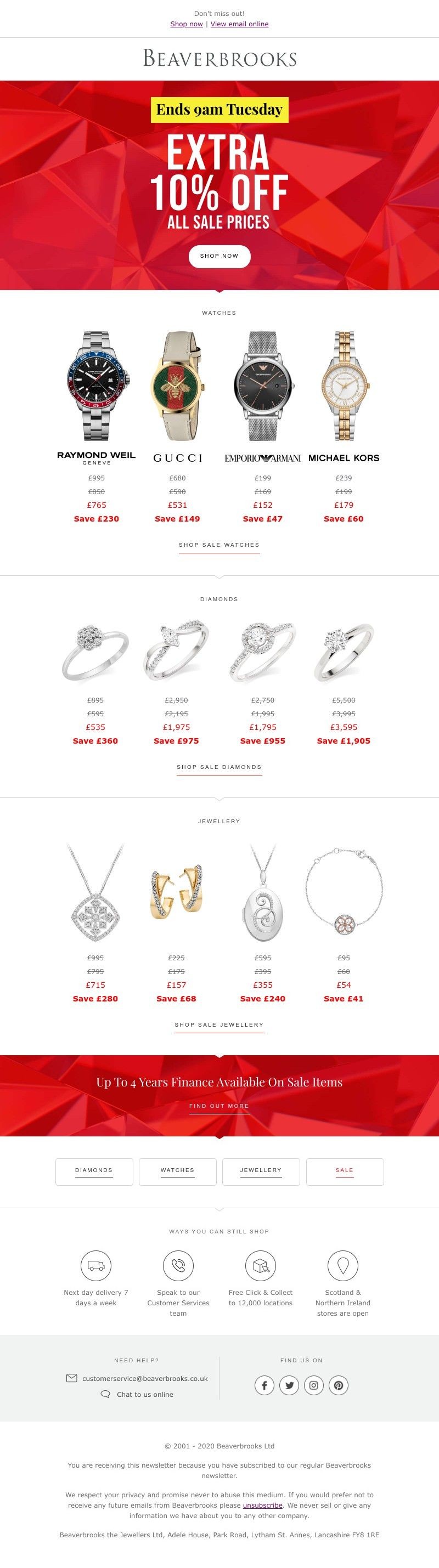Follow the Shop Sale Diamonds link
Image resolution: width=439 pixels, height=1568 pixels.
pos(219,767)
